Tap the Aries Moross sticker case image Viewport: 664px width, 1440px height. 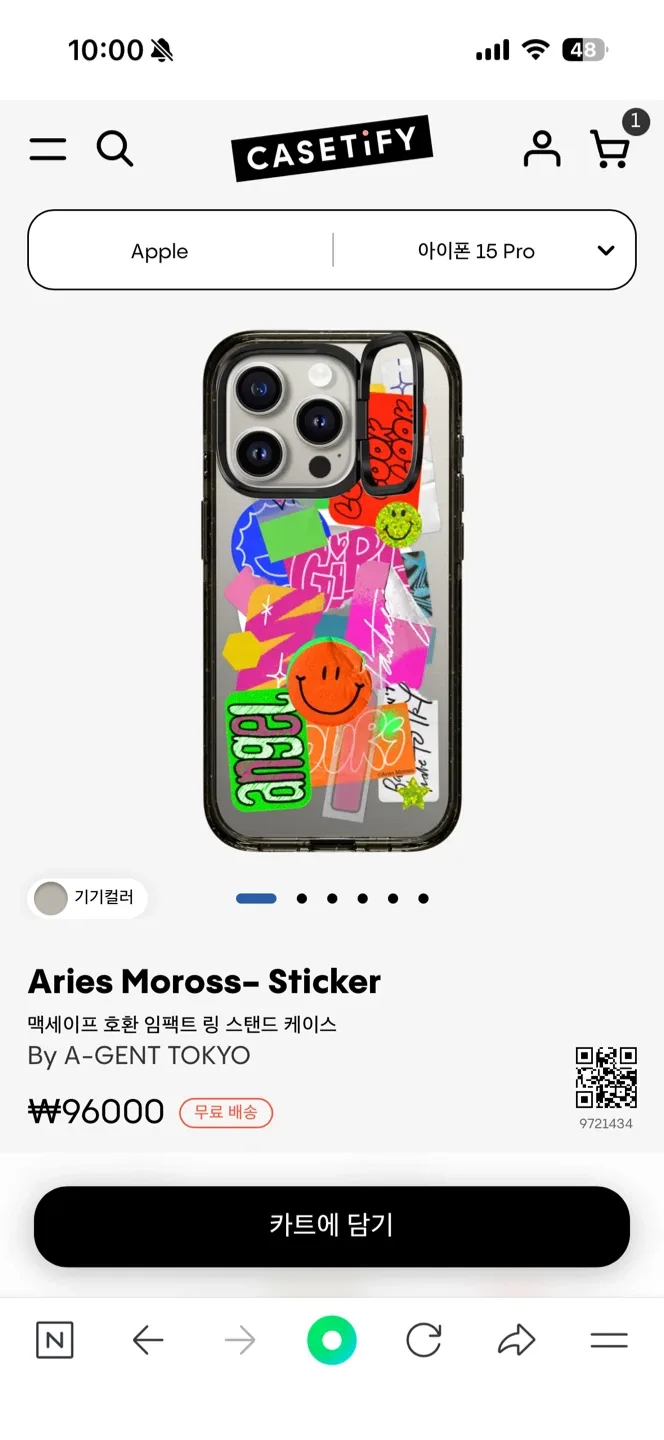332,590
